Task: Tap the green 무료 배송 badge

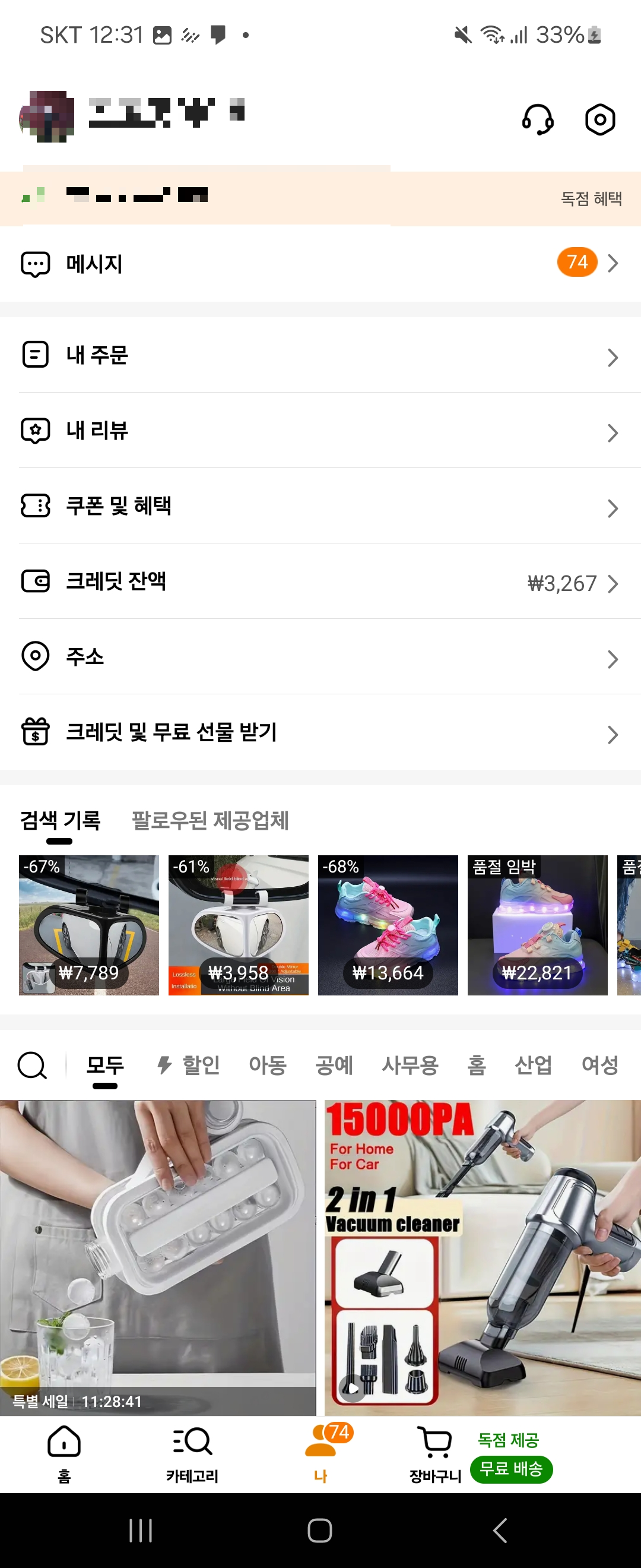Action: click(512, 1469)
